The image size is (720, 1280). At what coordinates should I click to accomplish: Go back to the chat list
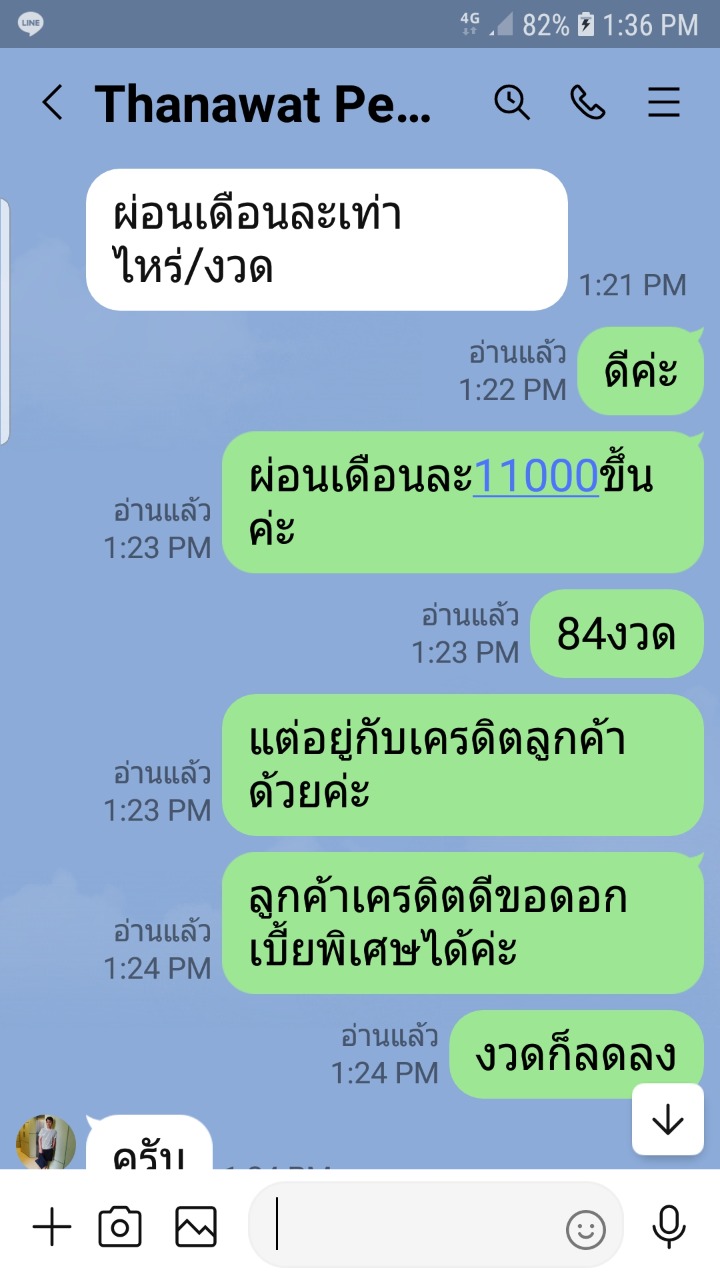click(52, 103)
